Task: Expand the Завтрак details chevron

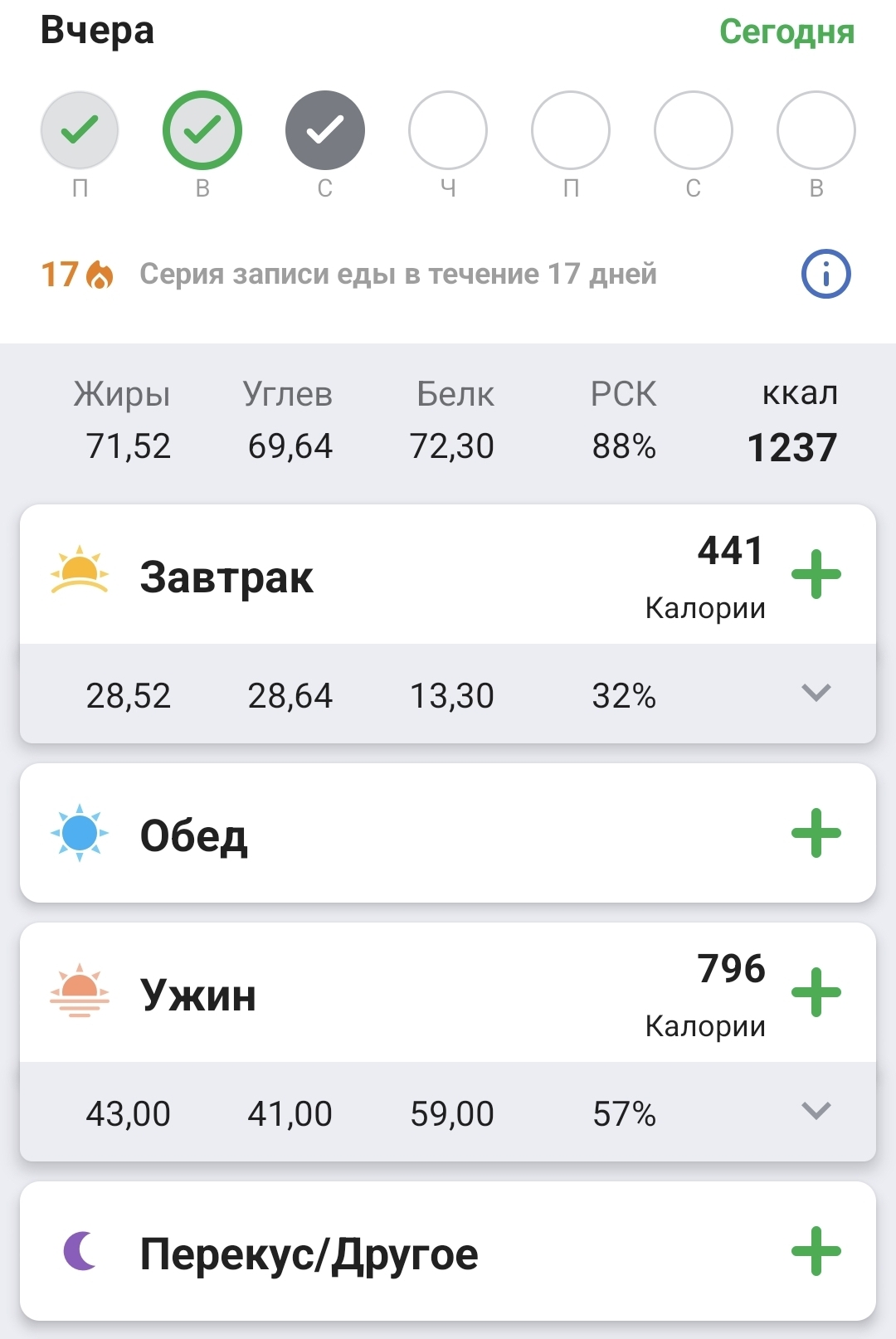Action: coord(816,693)
